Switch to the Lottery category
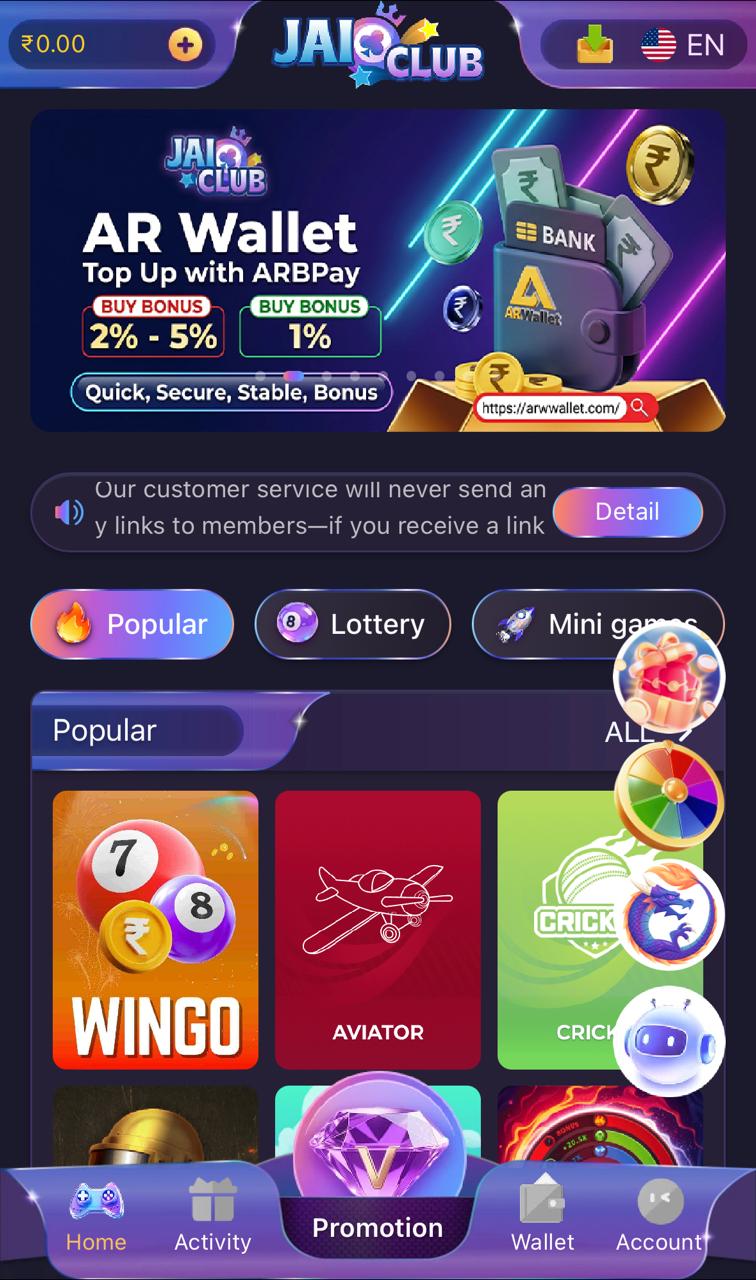The image size is (756, 1280). (352, 624)
